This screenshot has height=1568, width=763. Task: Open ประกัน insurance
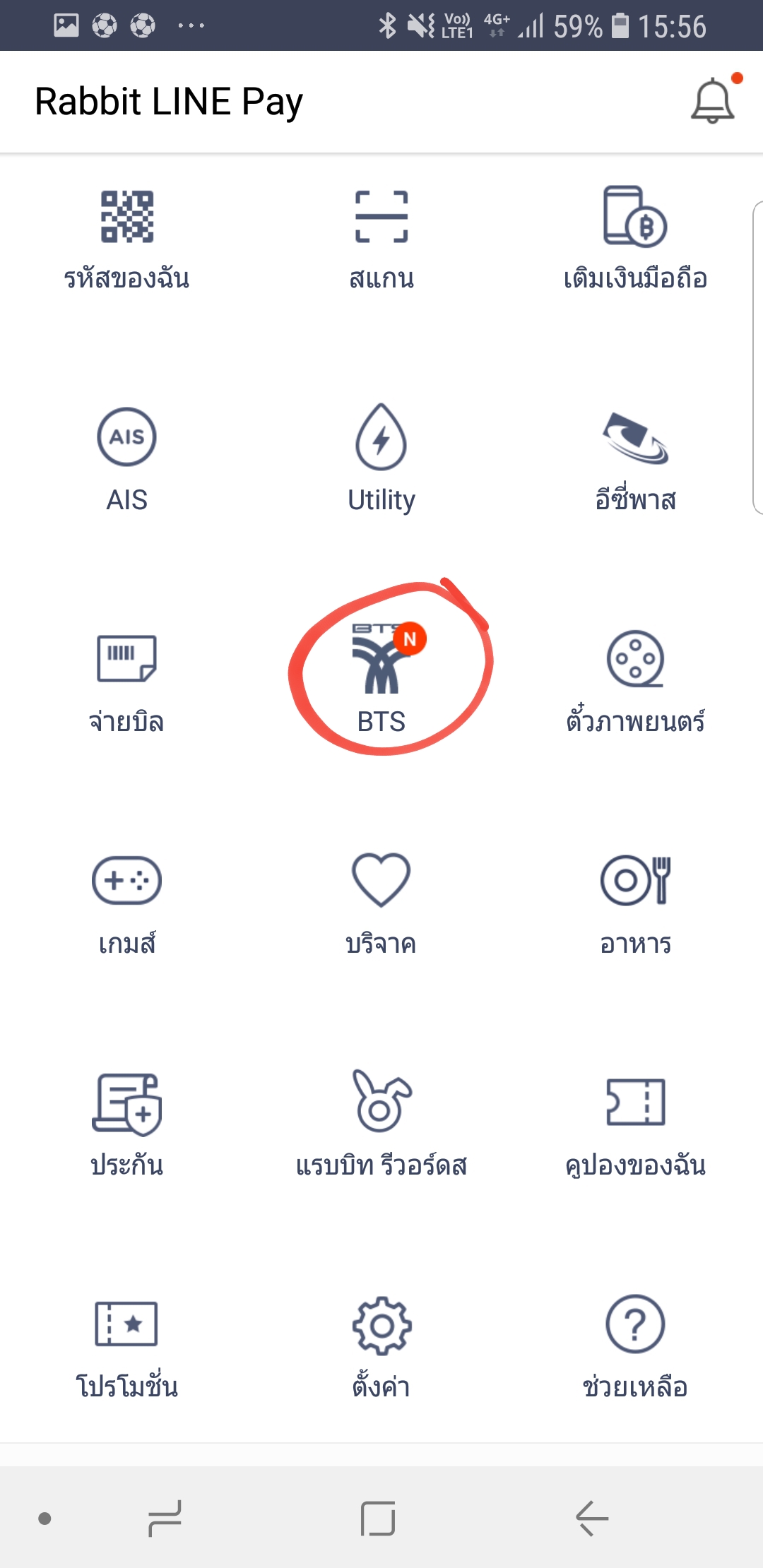127,1124
